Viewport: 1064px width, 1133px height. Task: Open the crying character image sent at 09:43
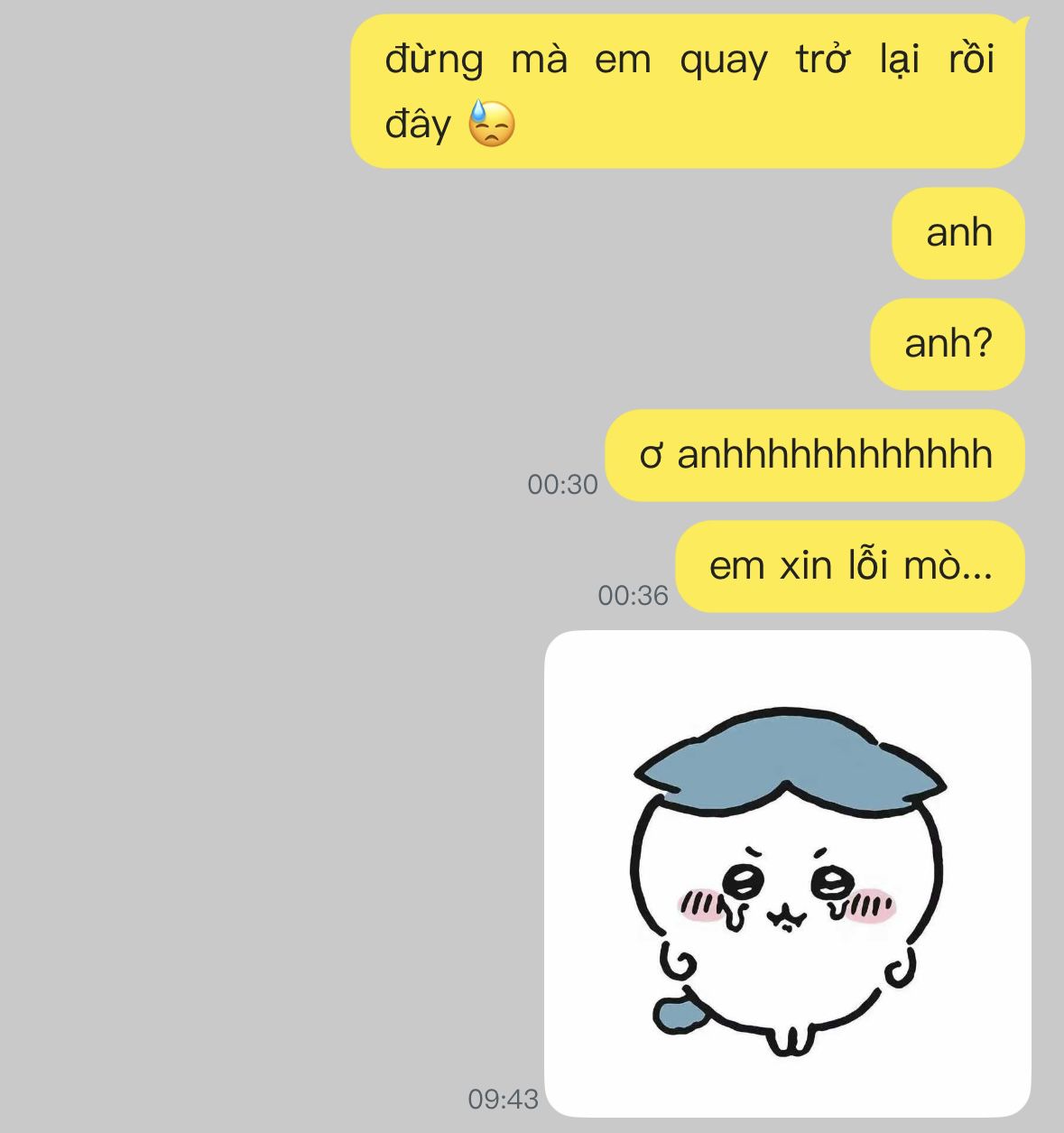coord(787,873)
